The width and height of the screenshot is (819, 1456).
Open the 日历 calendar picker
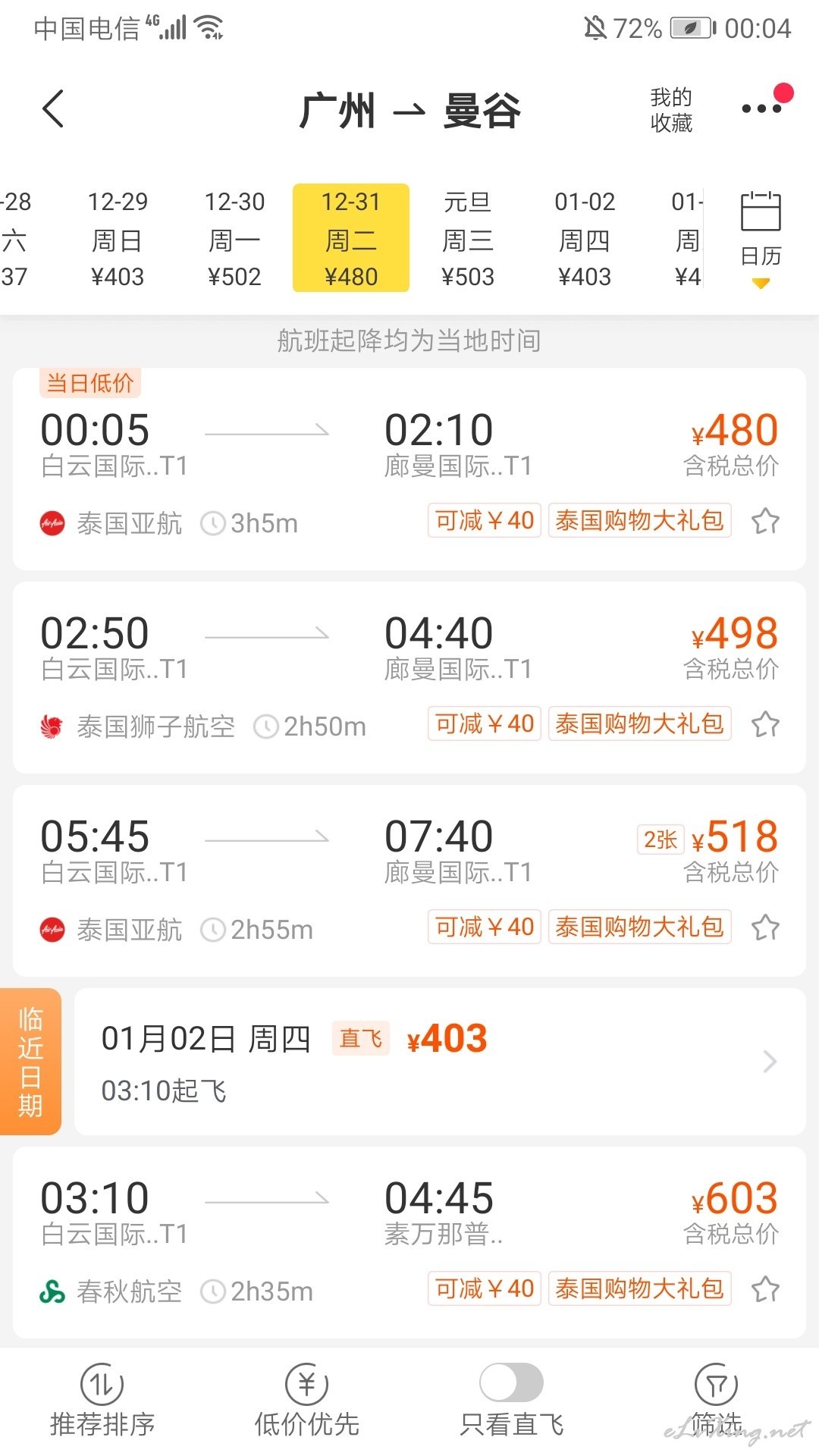coord(761,238)
